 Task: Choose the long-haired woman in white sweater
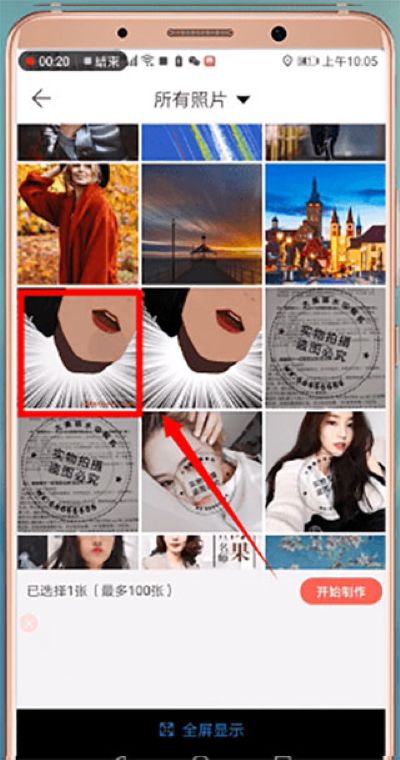(325, 472)
